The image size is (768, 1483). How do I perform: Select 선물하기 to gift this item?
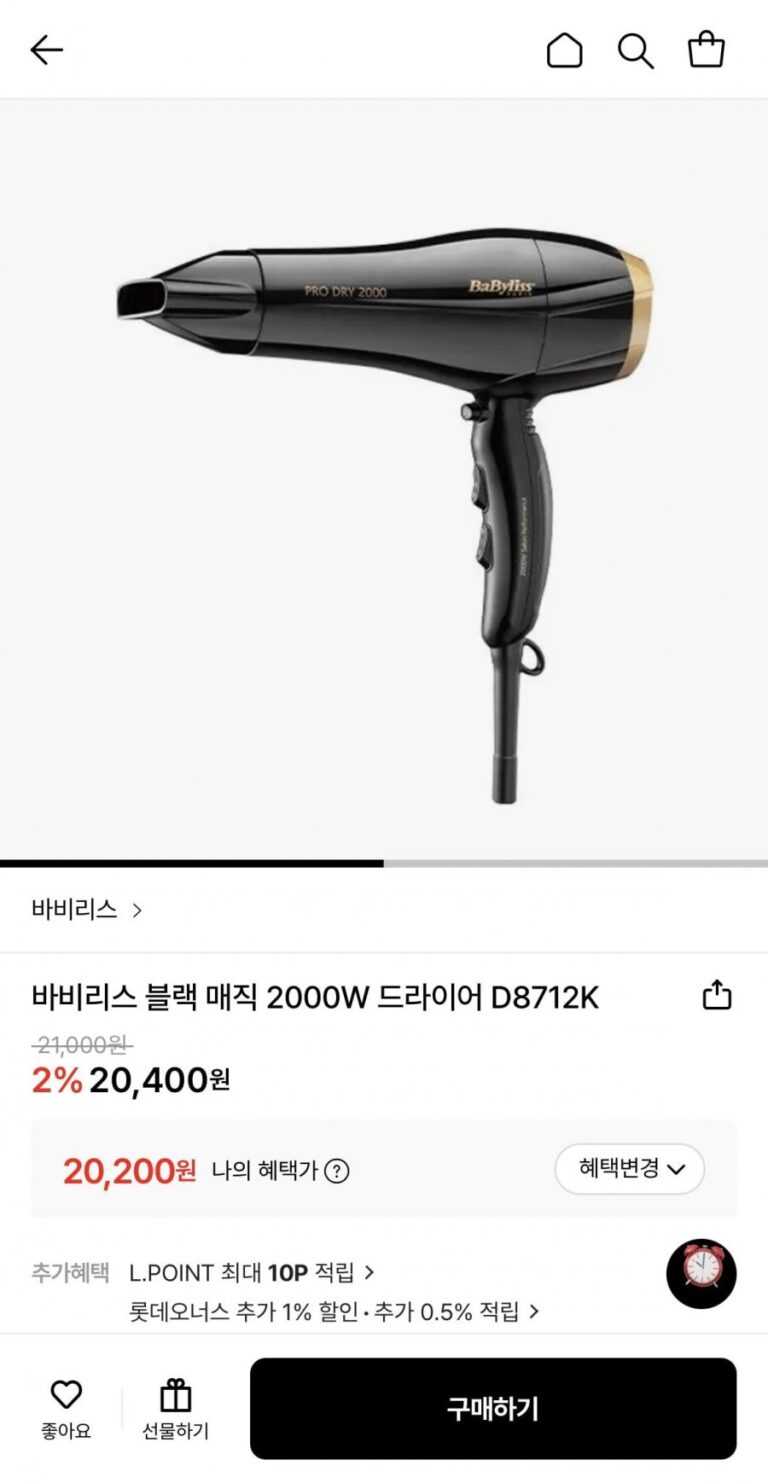pos(176,1408)
